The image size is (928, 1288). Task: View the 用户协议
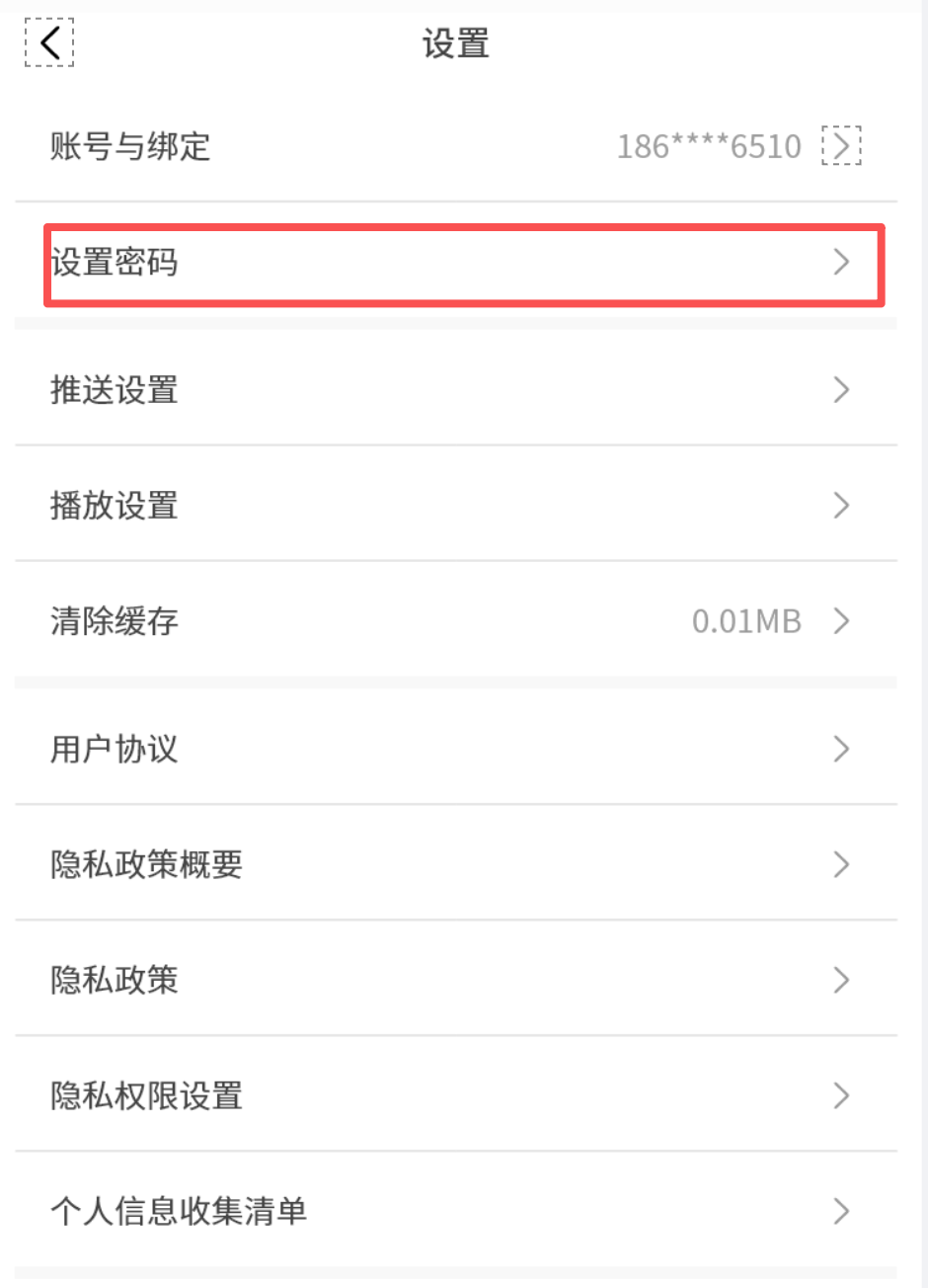[456, 748]
